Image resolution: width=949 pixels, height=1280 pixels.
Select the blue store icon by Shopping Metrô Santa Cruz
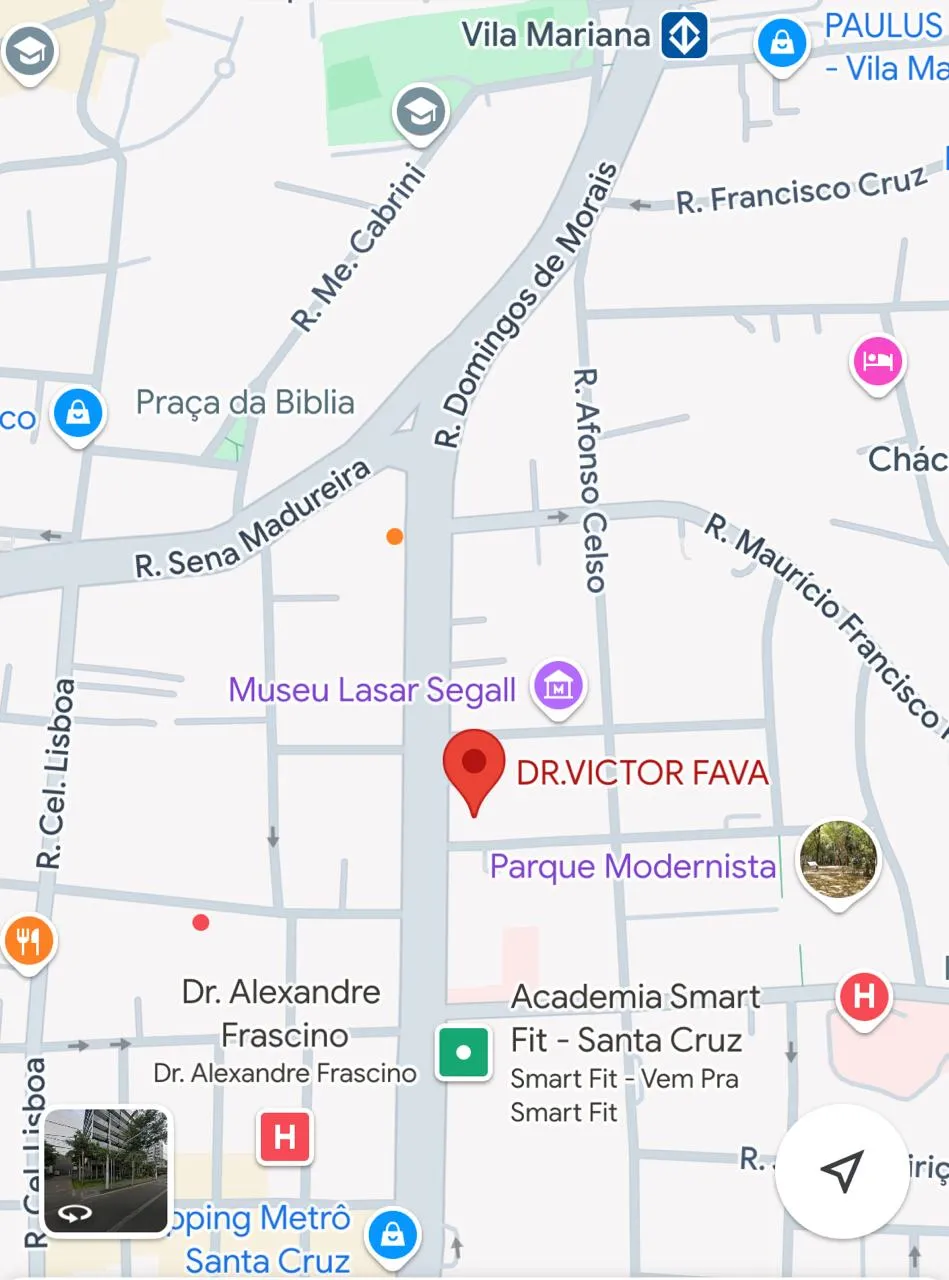coord(394,1236)
